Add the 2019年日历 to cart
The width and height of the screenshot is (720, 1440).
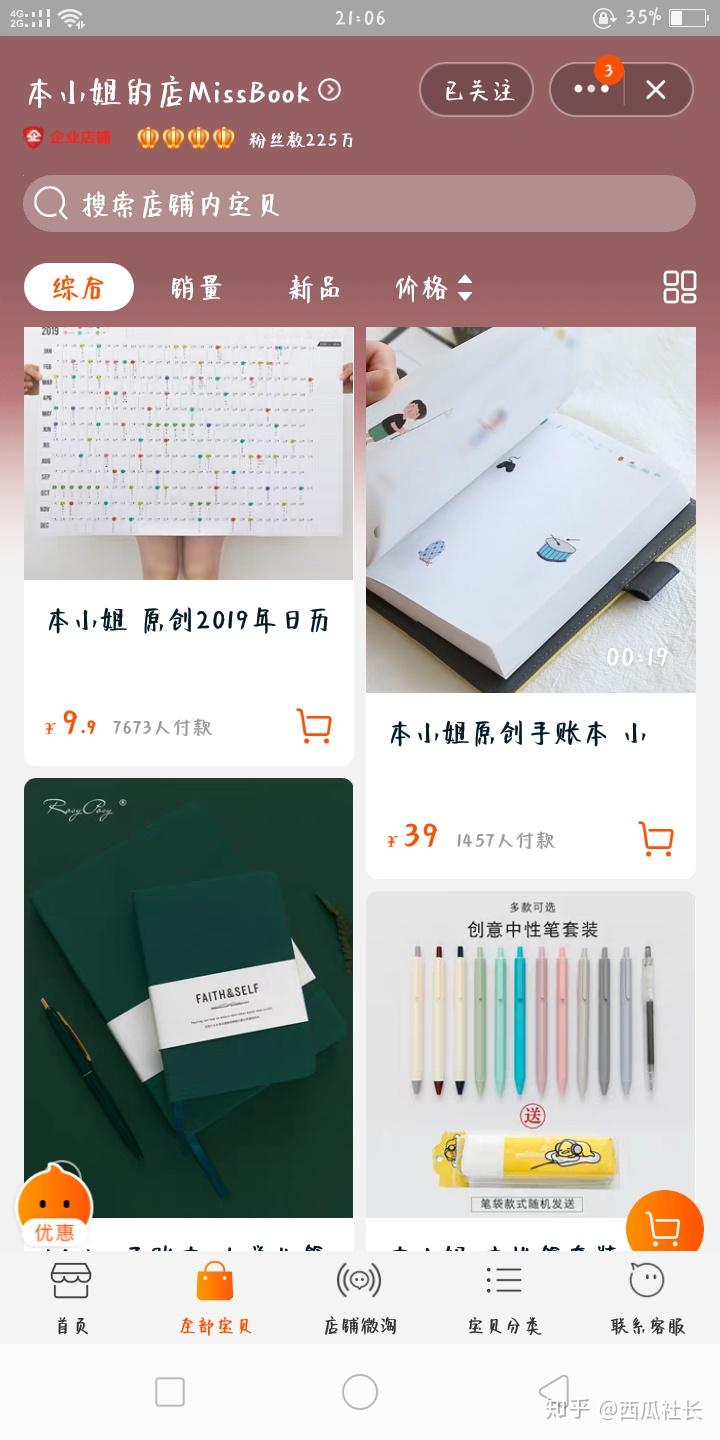tap(314, 726)
